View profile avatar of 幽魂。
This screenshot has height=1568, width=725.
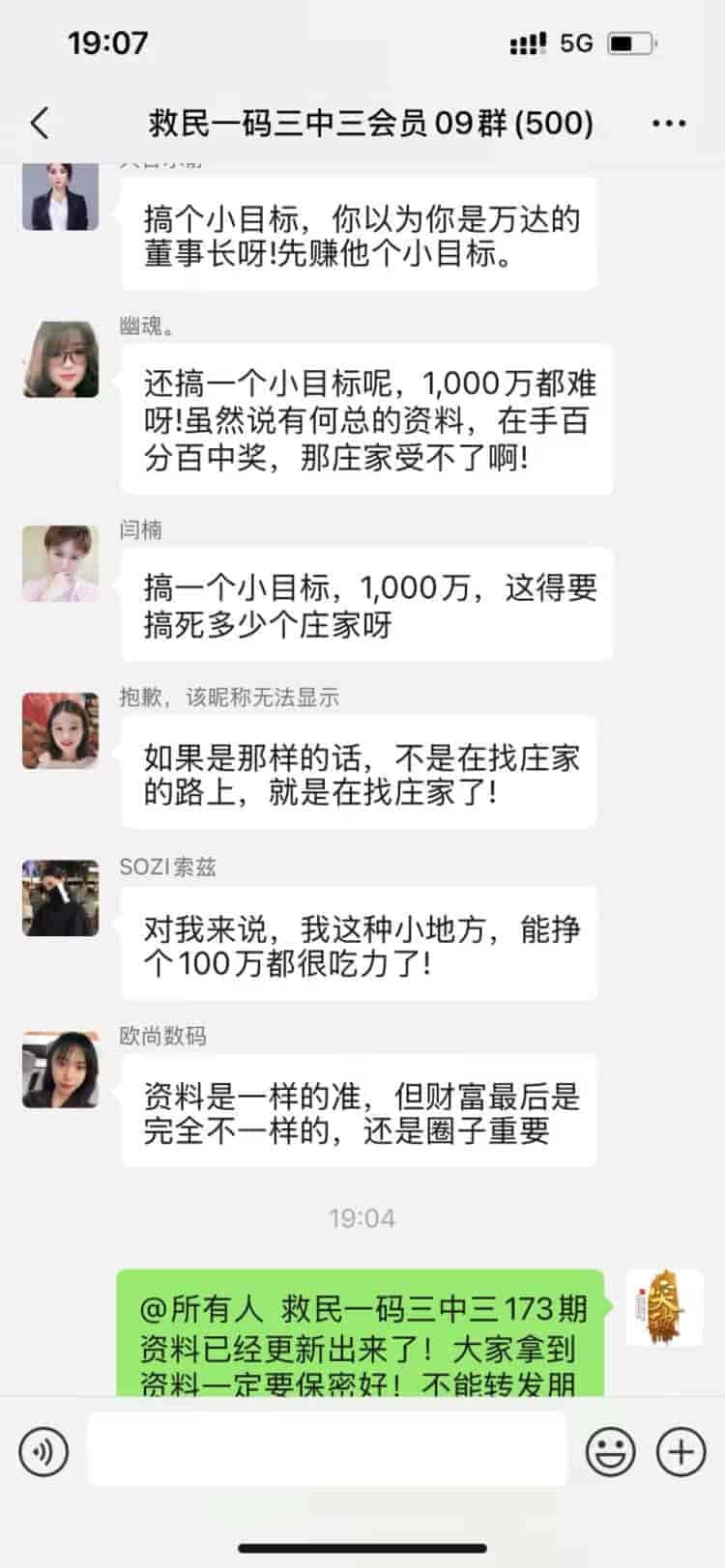(x=61, y=359)
